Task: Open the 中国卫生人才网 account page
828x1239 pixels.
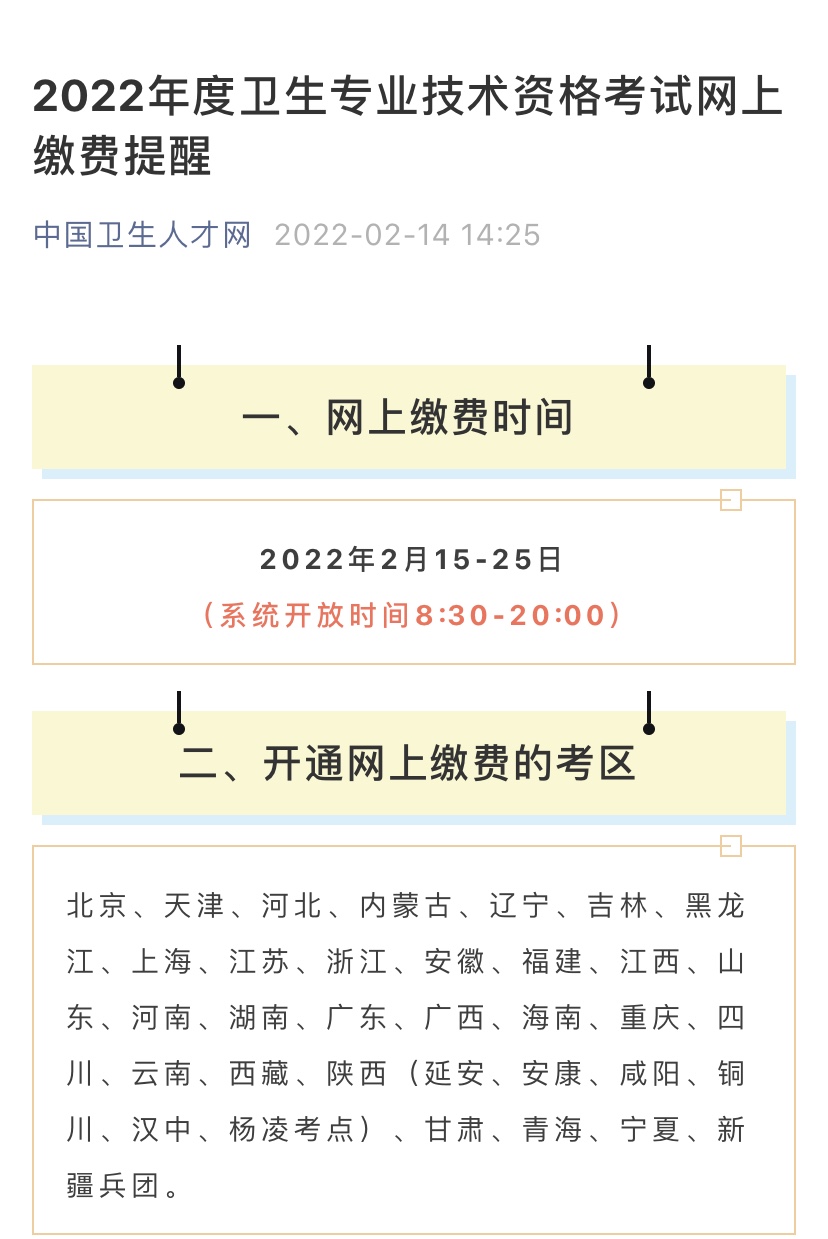Action: click(142, 235)
